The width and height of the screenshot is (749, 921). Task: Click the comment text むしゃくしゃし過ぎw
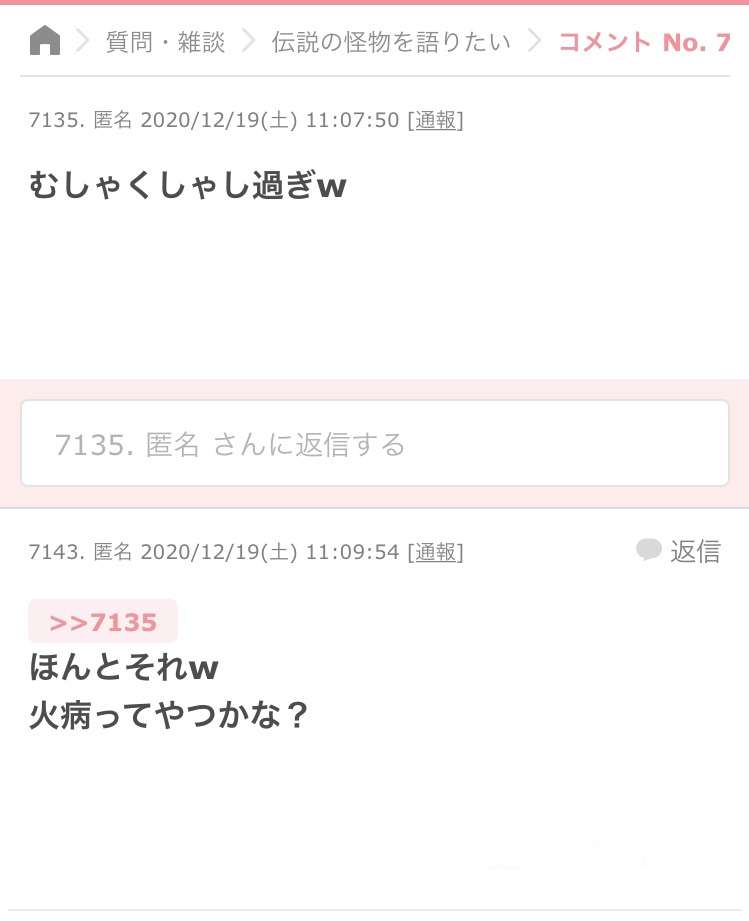[186, 185]
